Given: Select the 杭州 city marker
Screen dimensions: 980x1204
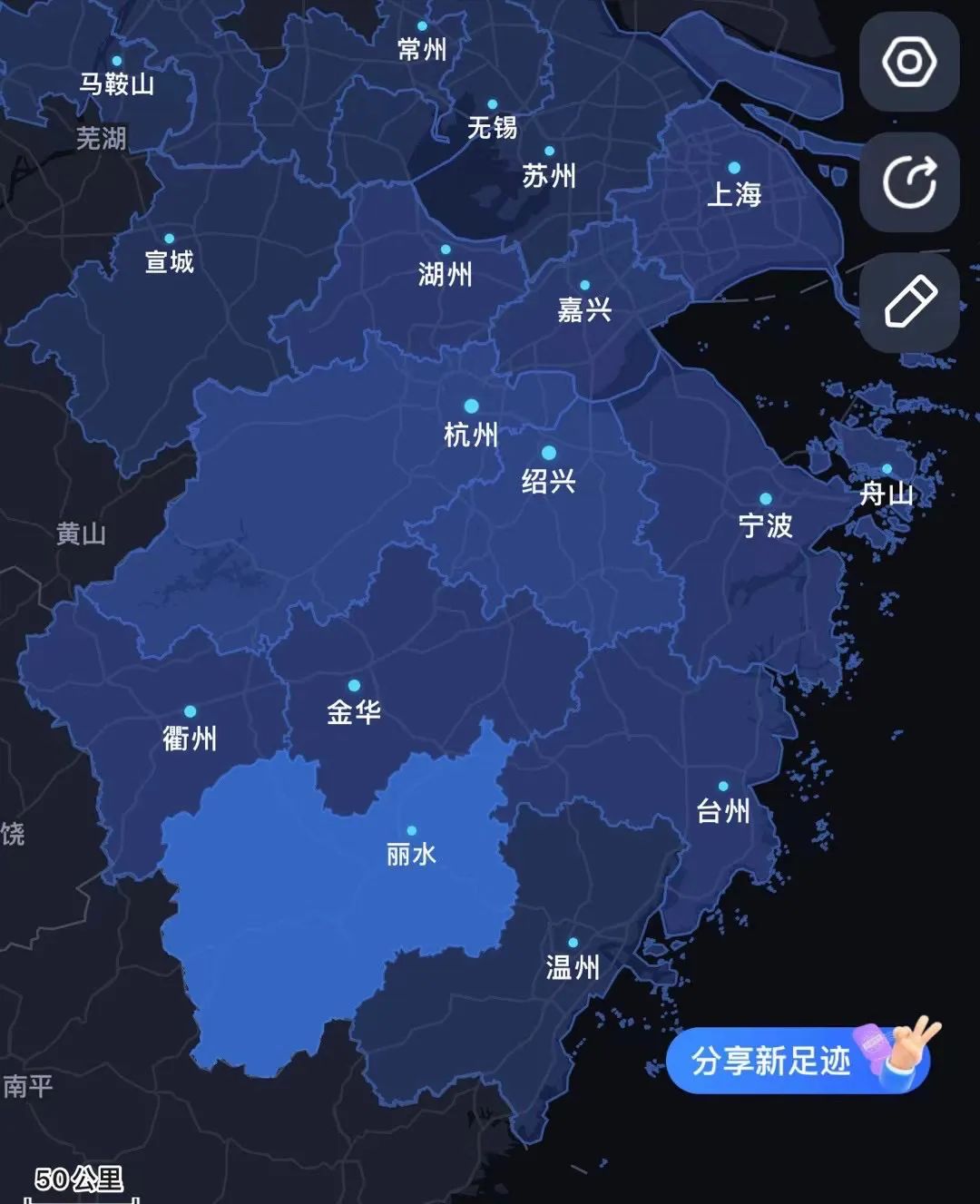Looking at the screenshot, I should [x=471, y=406].
